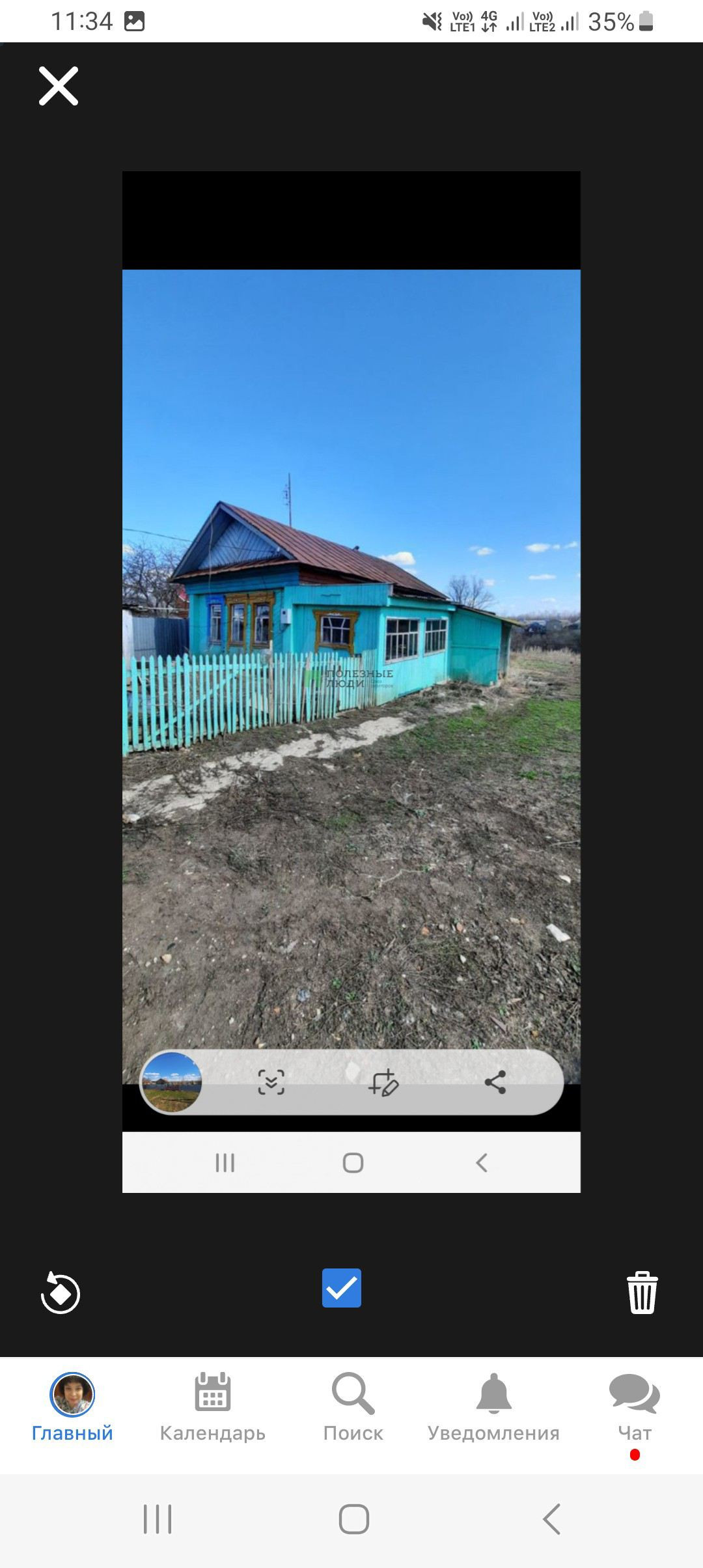This screenshot has width=703, height=1568.
Task: Tap the system back button
Action: (552, 1519)
